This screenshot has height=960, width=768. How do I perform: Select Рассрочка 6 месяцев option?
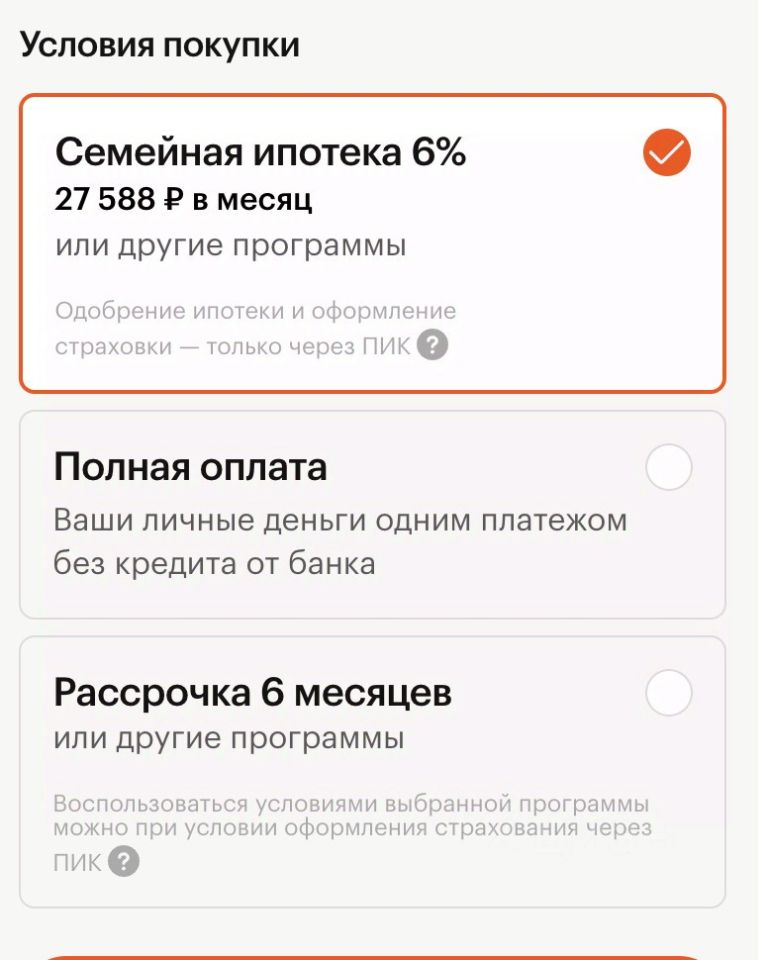[668, 693]
